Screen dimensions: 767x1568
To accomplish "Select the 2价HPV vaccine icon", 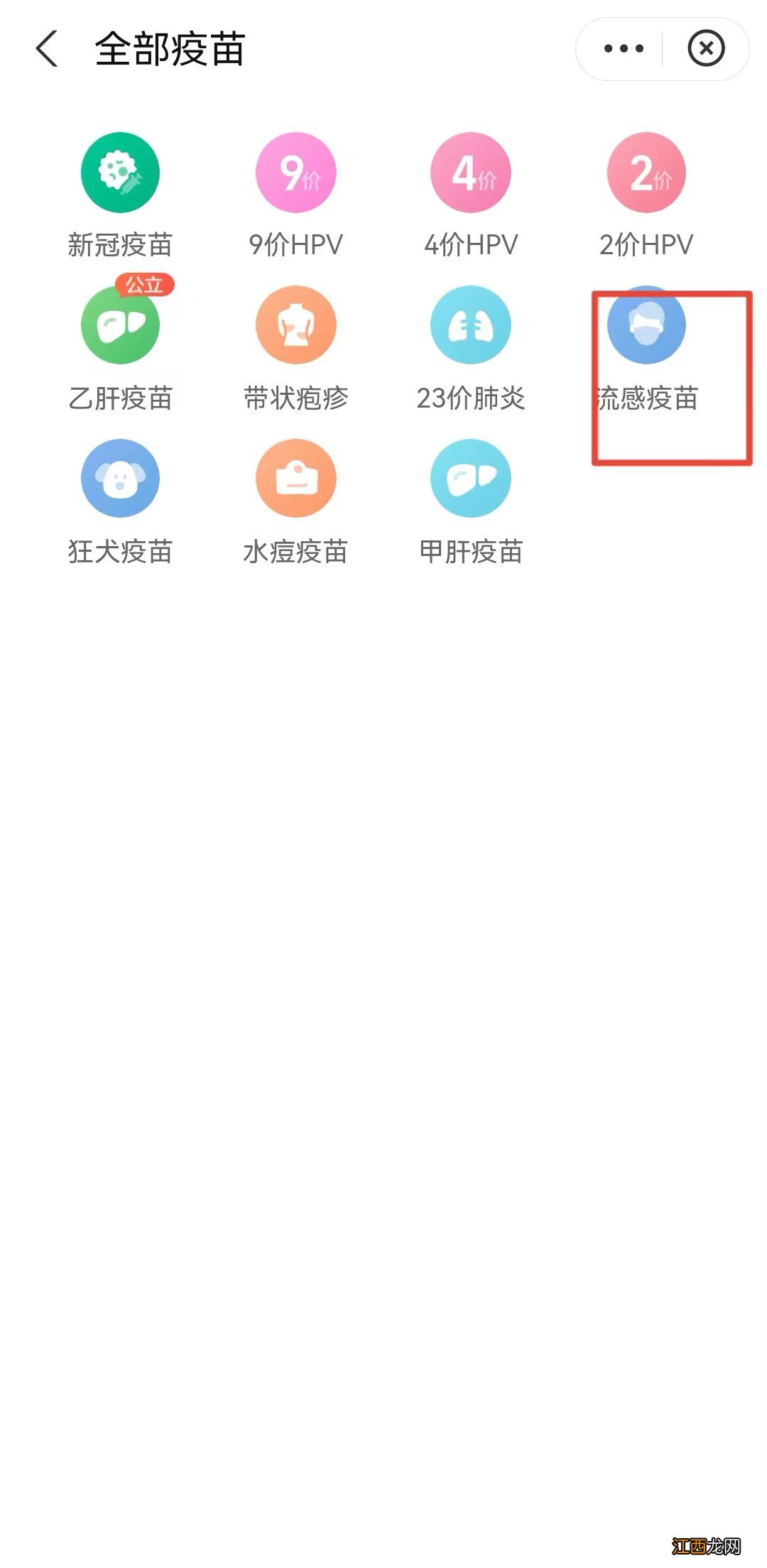I will click(645, 171).
